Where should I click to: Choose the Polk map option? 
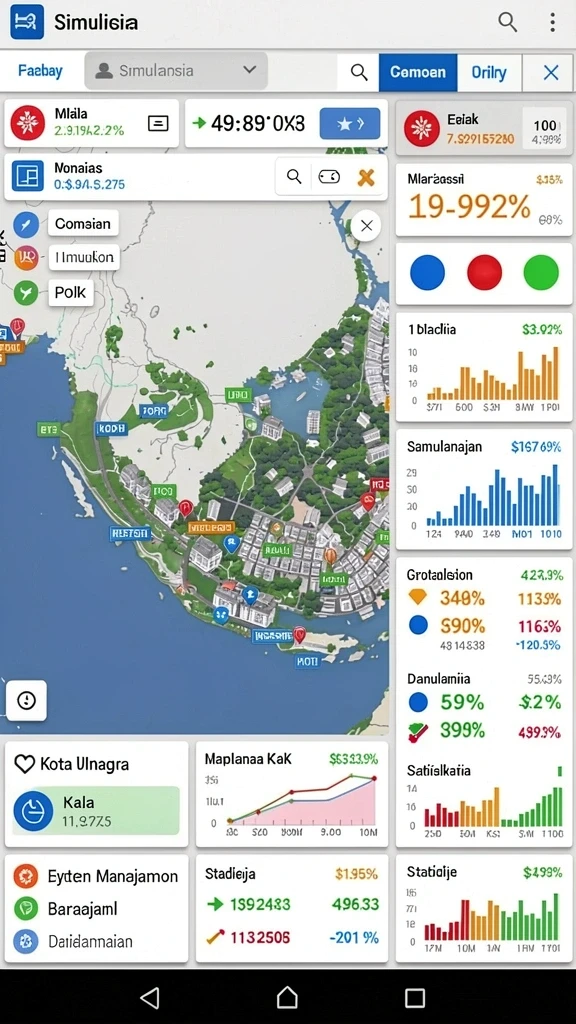pyautogui.click(x=71, y=293)
